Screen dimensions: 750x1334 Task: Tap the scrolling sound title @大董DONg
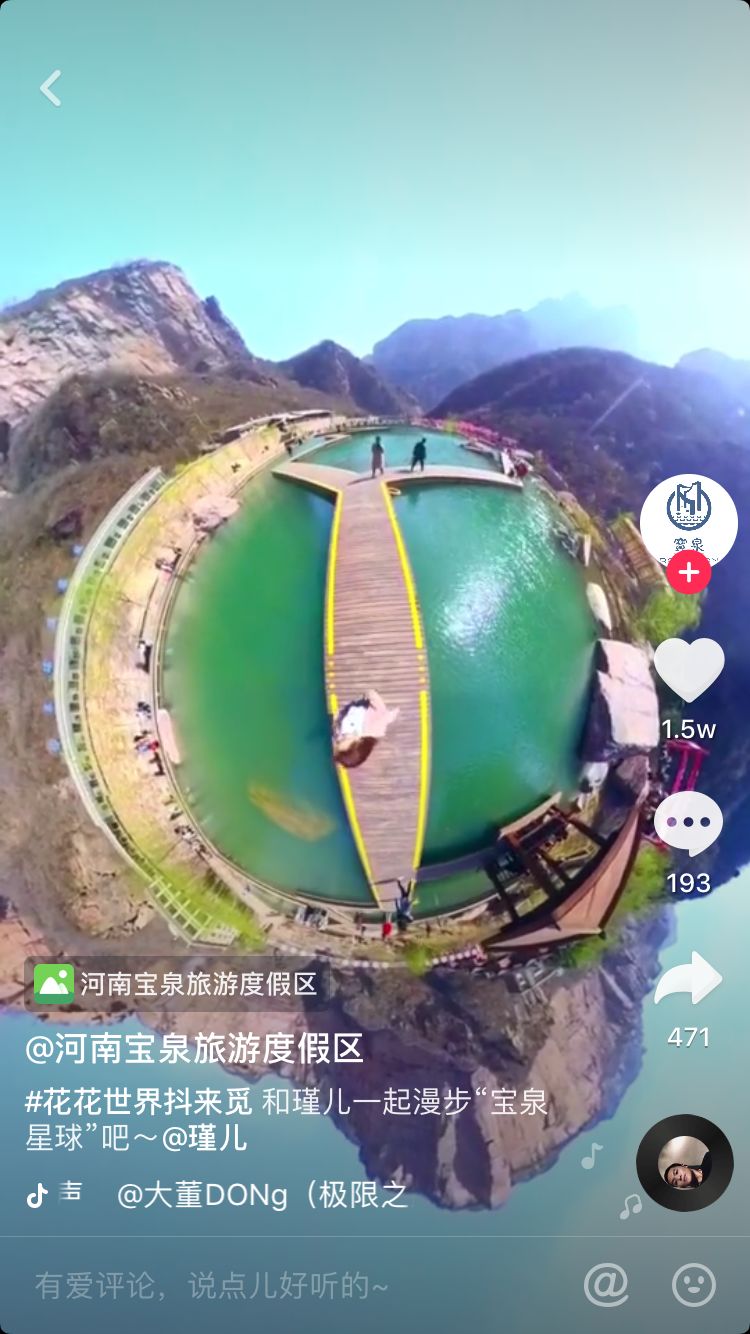click(x=262, y=1194)
